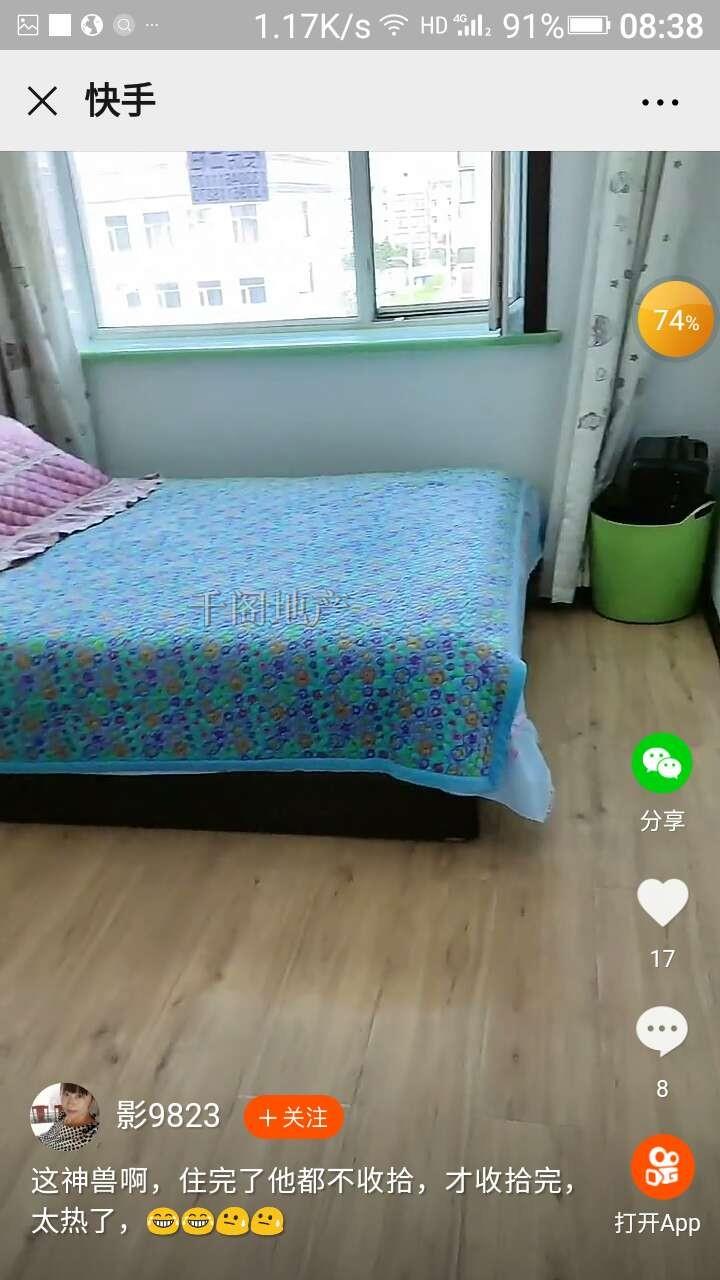
Task: Like this video with the heart
Action: pyautogui.click(x=662, y=903)
